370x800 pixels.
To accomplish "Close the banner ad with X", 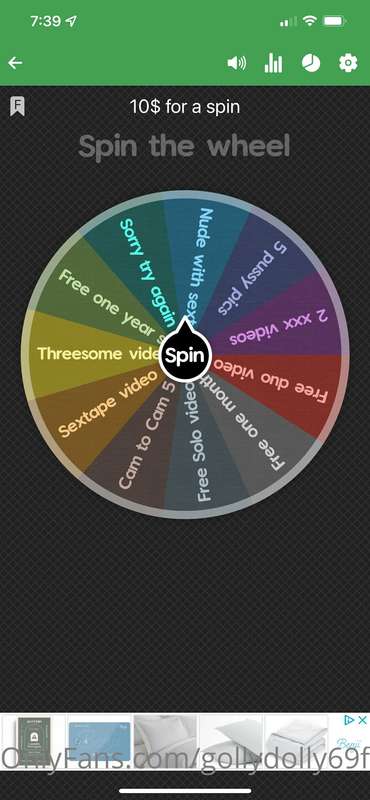I will [x=362, y=720].
